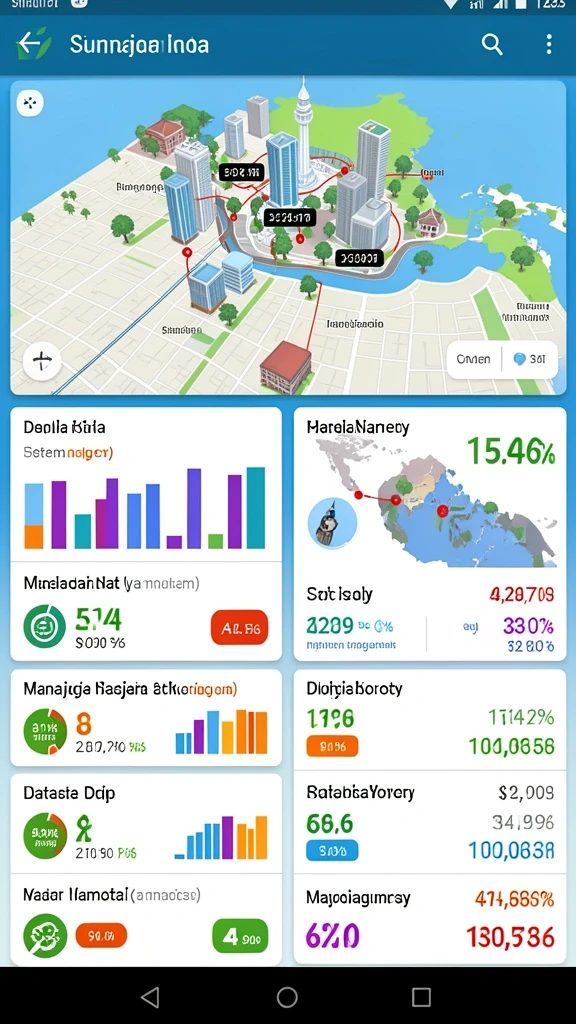Open the system recent apps view
This screenshot has height=1024, width=576.
[x=421, y=997]
